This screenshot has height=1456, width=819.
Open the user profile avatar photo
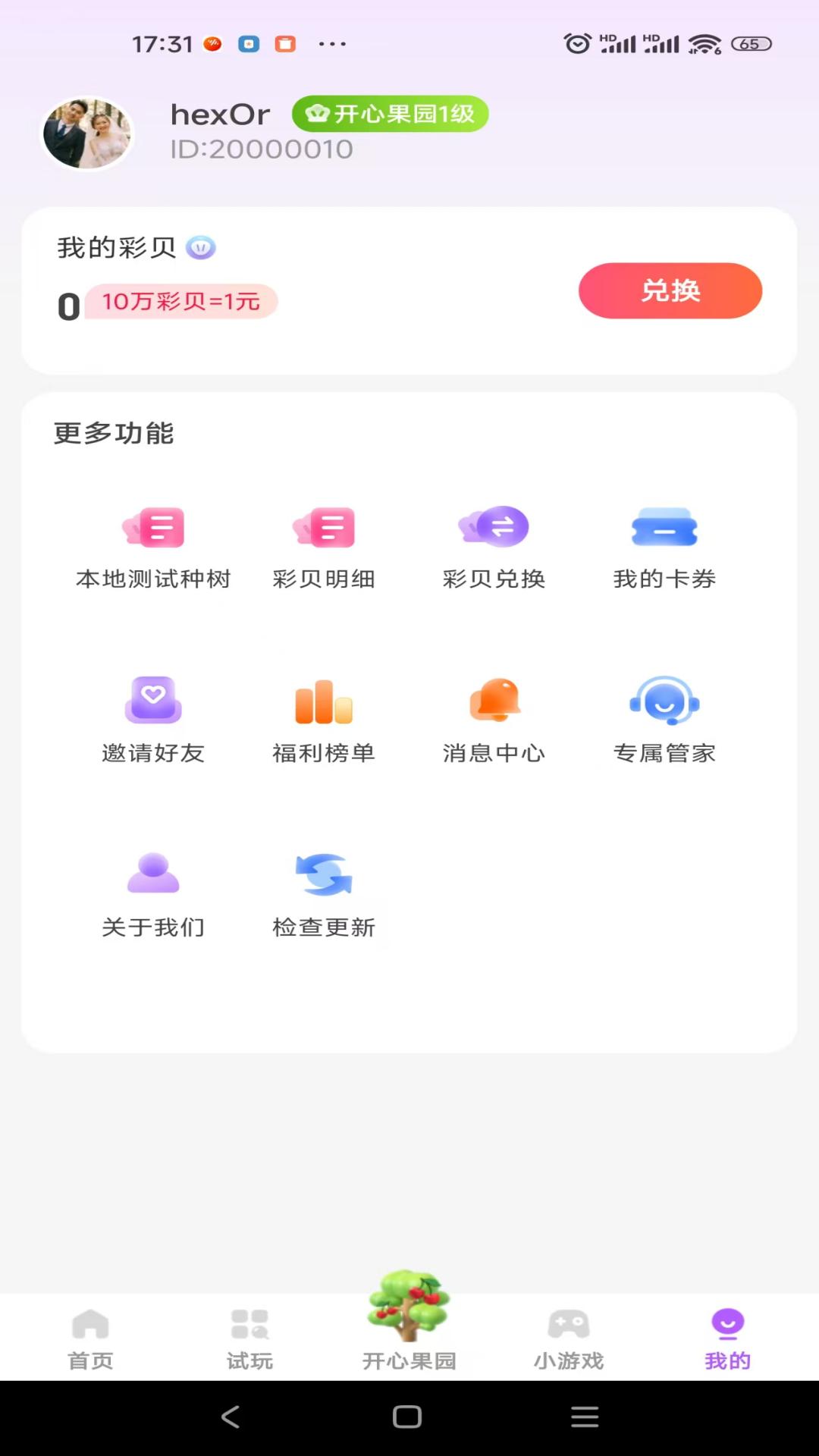[87, 133]
